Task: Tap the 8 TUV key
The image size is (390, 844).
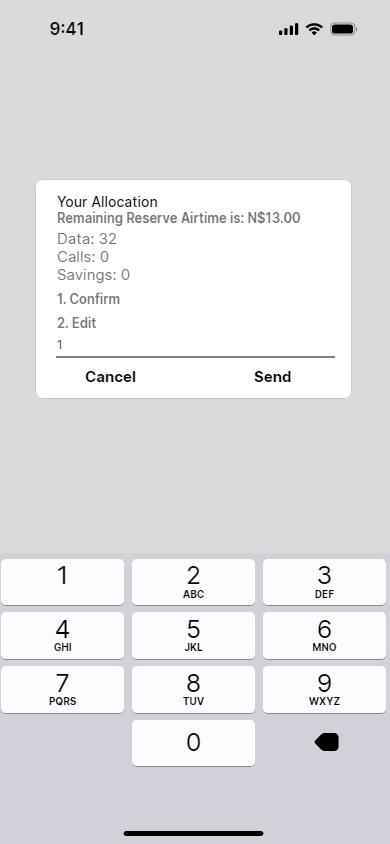Action: coord(193,690)
